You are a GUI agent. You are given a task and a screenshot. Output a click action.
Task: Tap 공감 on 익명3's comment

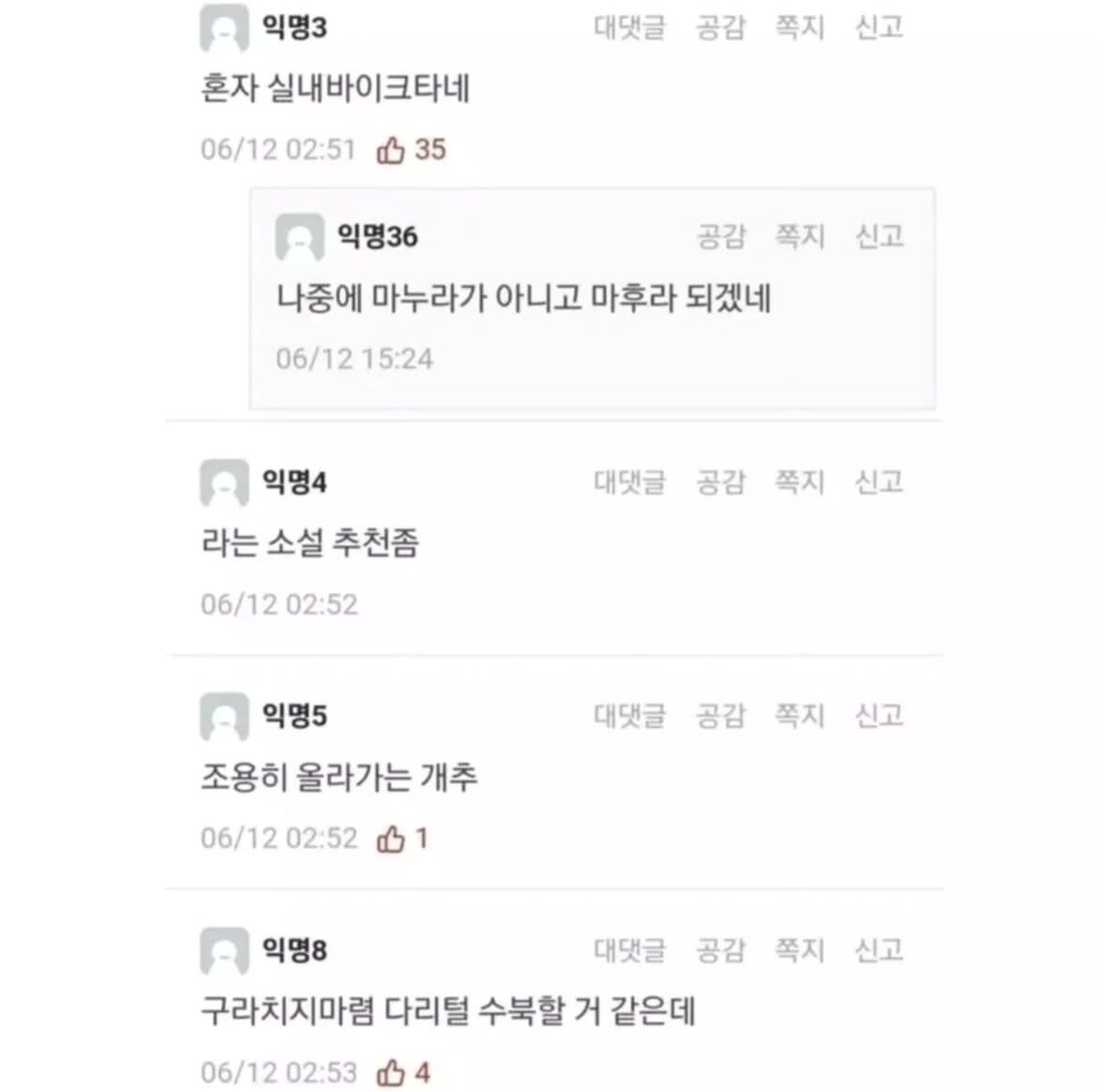720,27
